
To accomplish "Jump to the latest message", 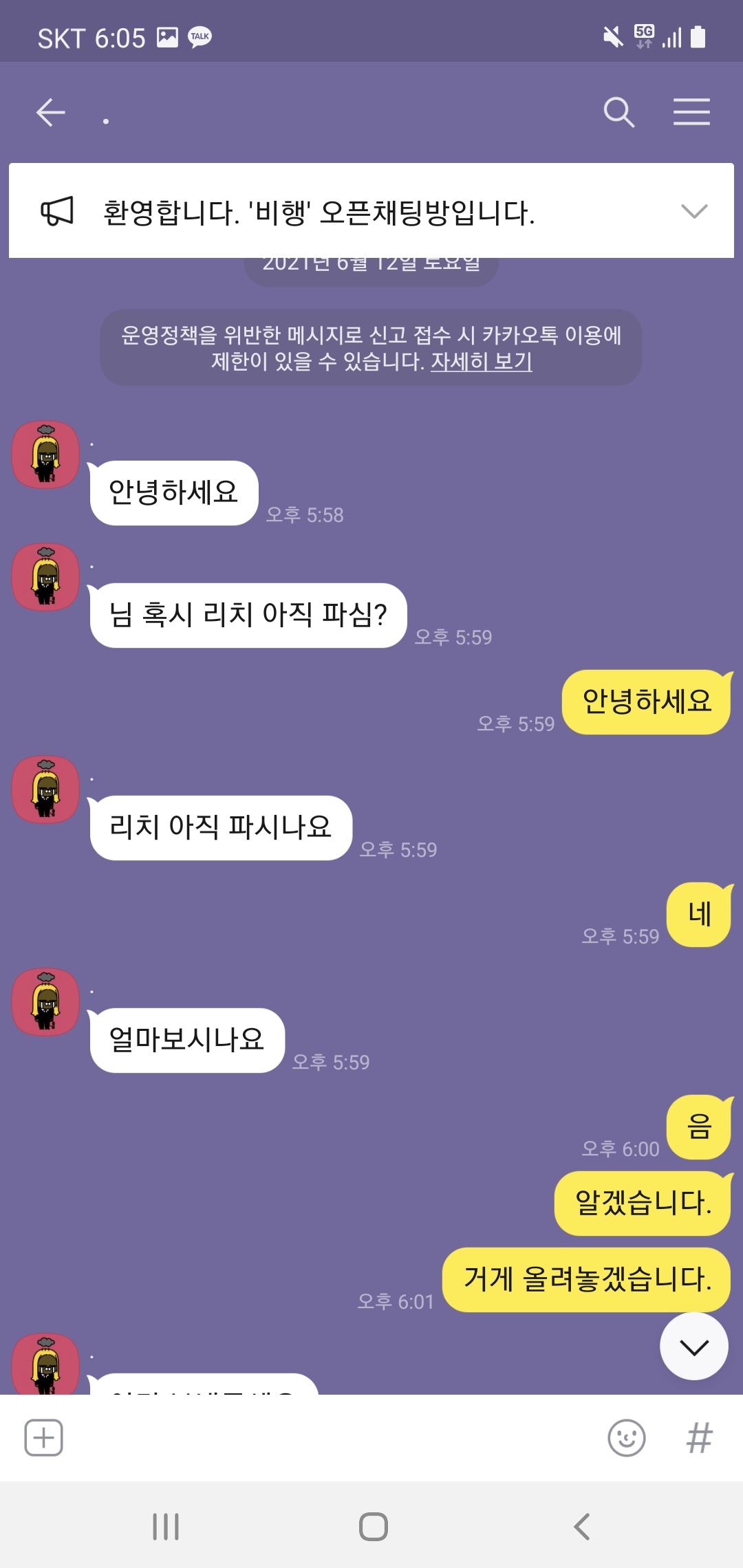I will 693,1347.
